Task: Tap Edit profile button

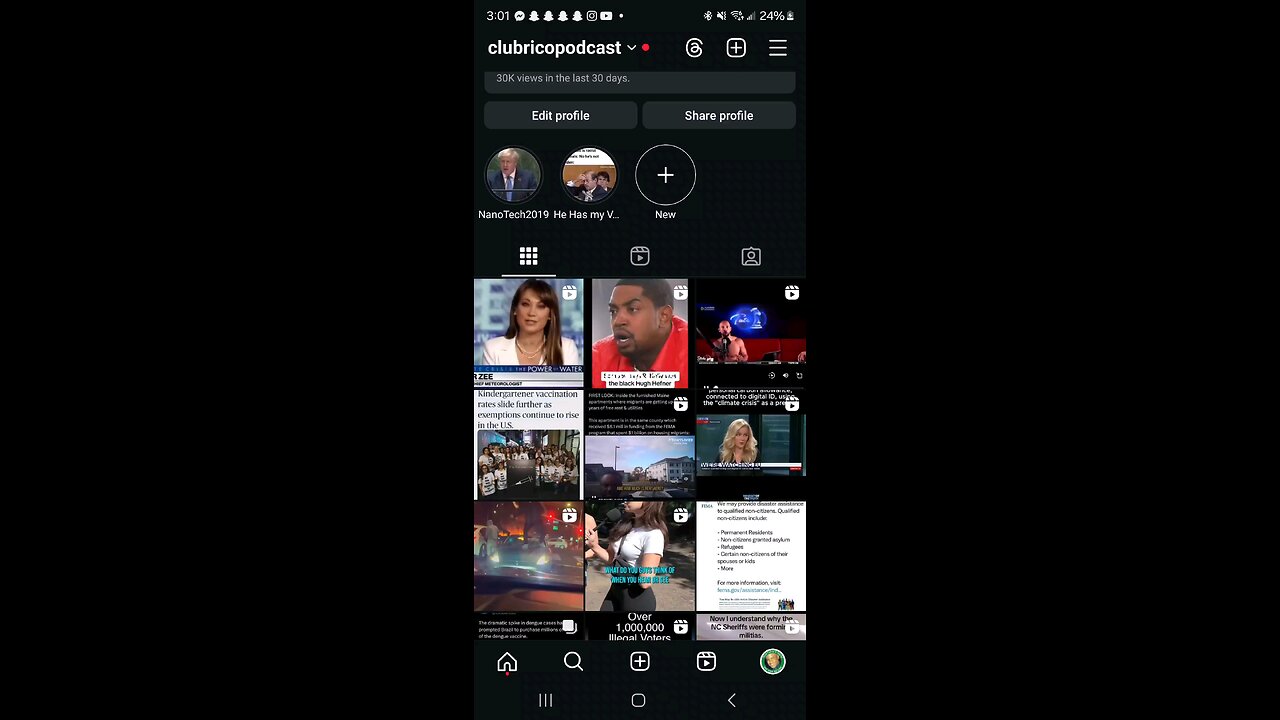Action: (560, 116)
